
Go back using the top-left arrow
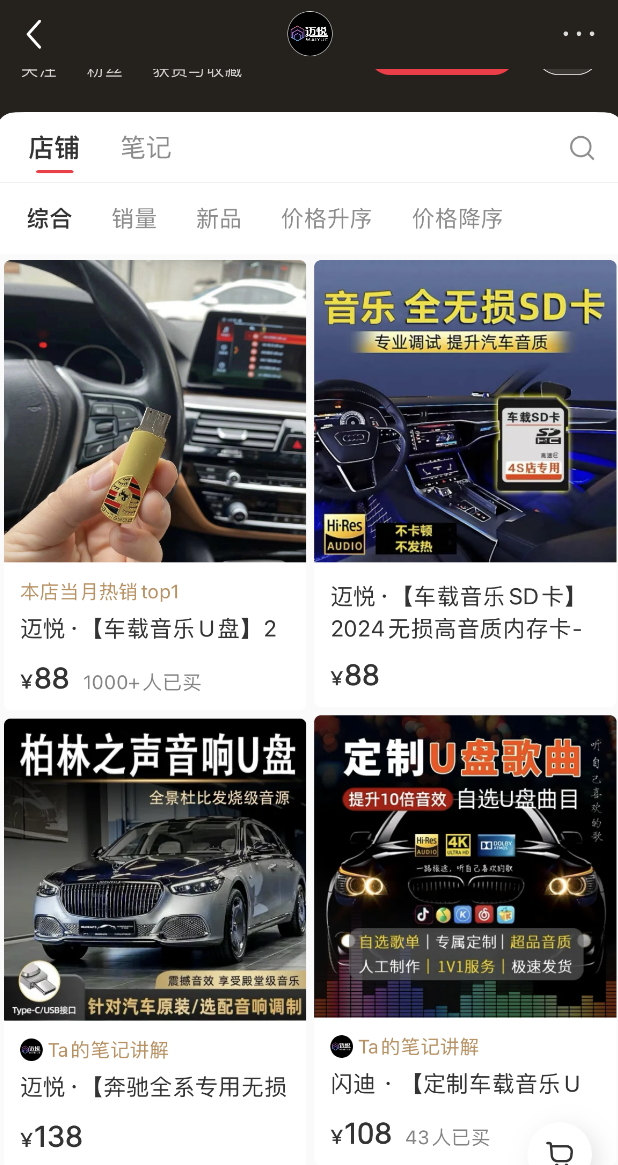(x=34, y=34)
